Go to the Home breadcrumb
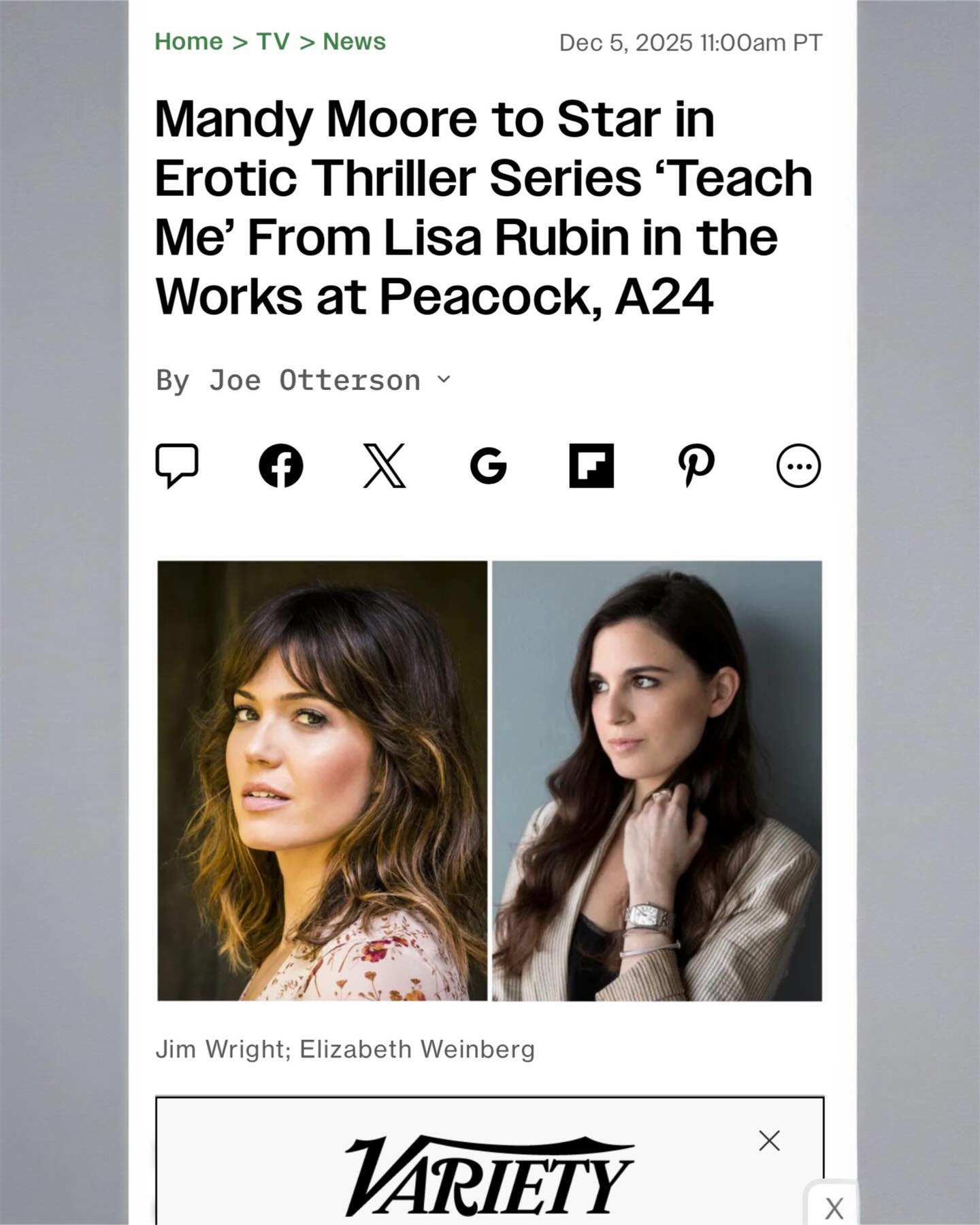 (x=189, y=42)
